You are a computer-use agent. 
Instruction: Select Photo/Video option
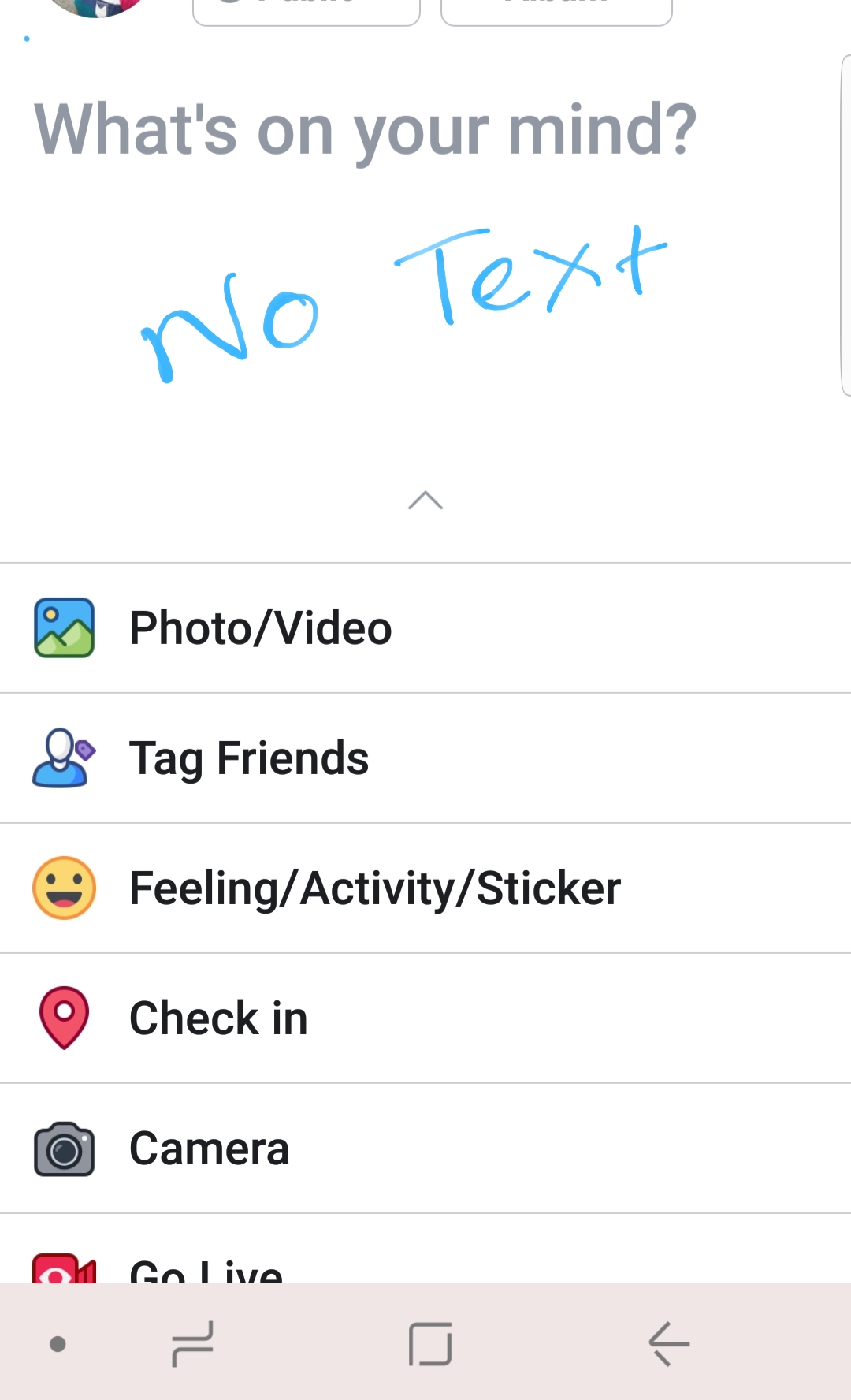pos(425,628)
